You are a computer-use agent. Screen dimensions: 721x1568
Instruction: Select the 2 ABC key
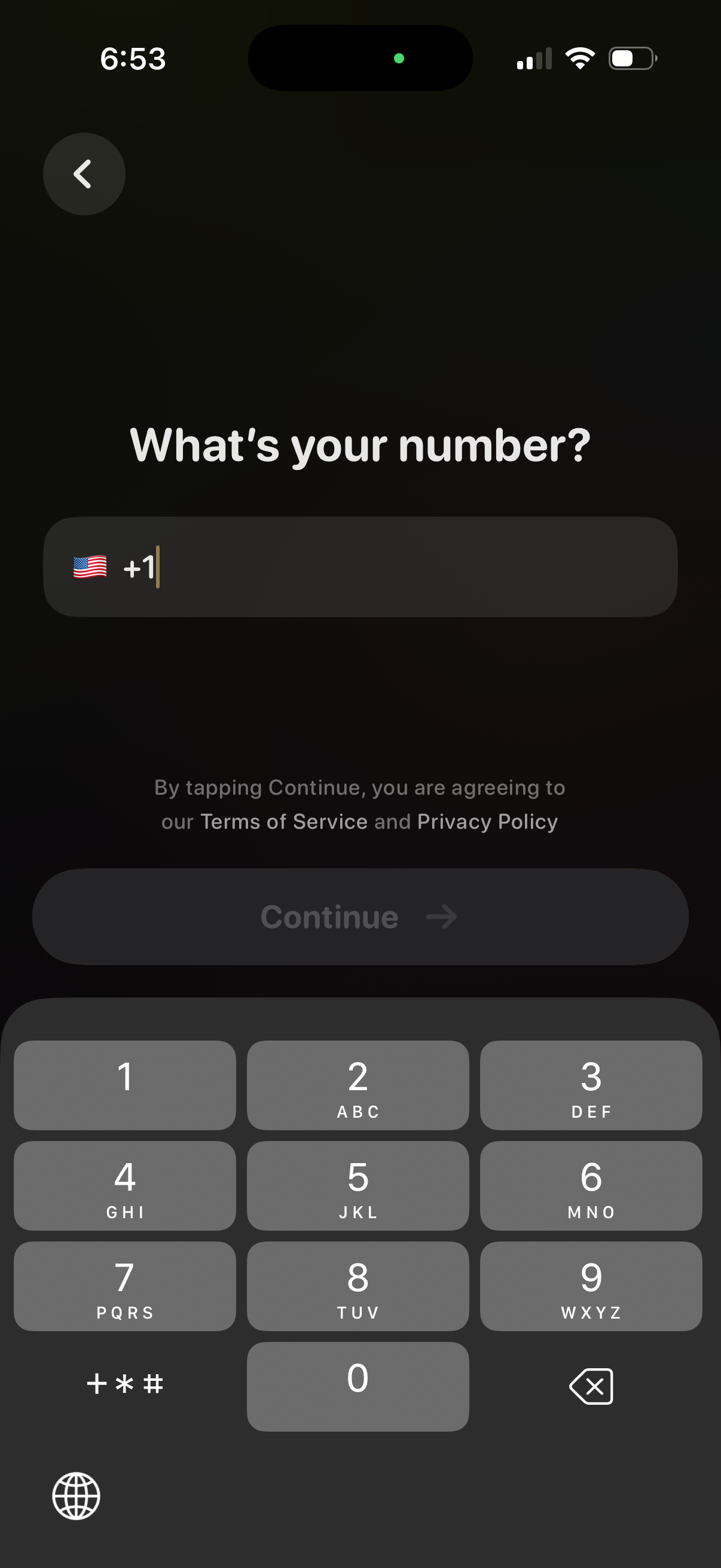pos(358,1085)
